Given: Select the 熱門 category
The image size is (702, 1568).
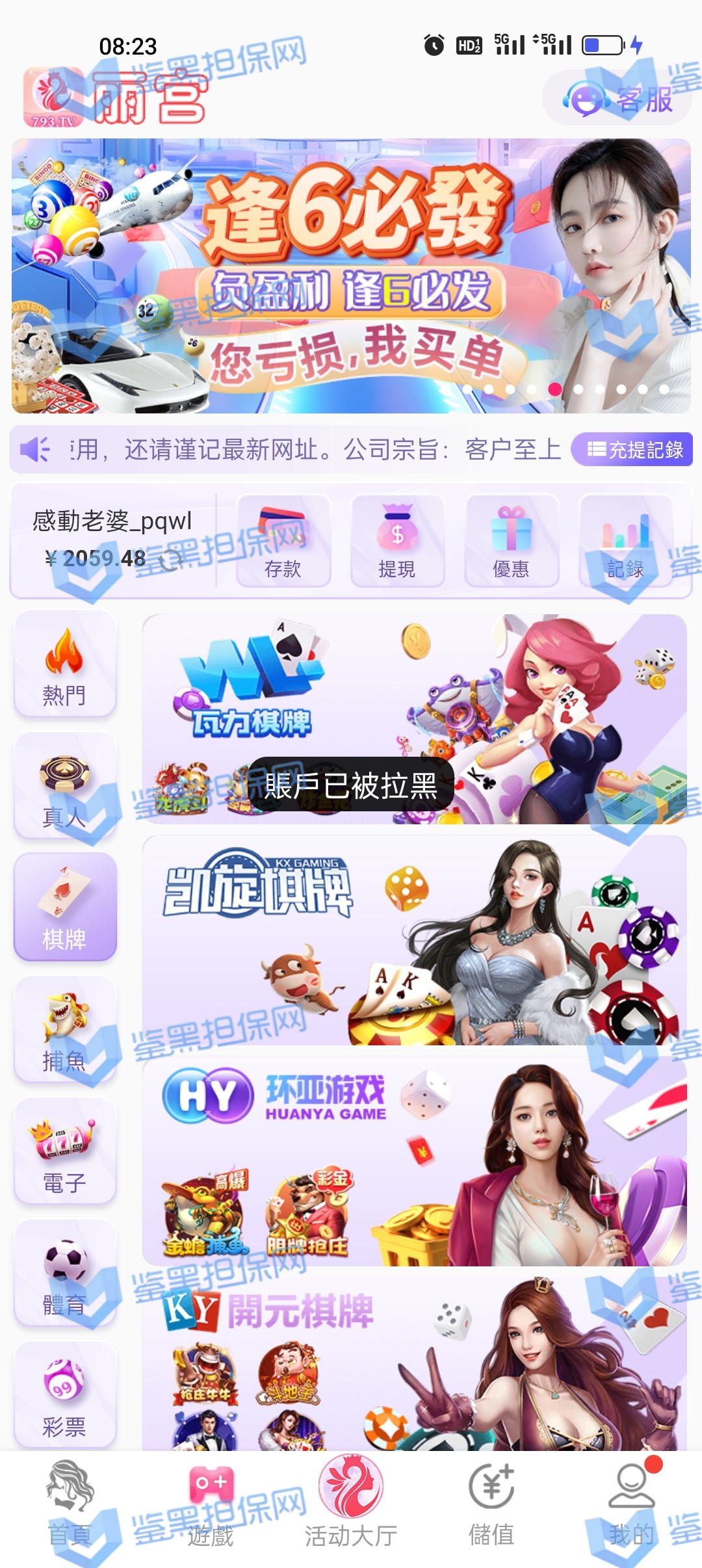Looking at the screenshot, I should [x=64, y=664].
